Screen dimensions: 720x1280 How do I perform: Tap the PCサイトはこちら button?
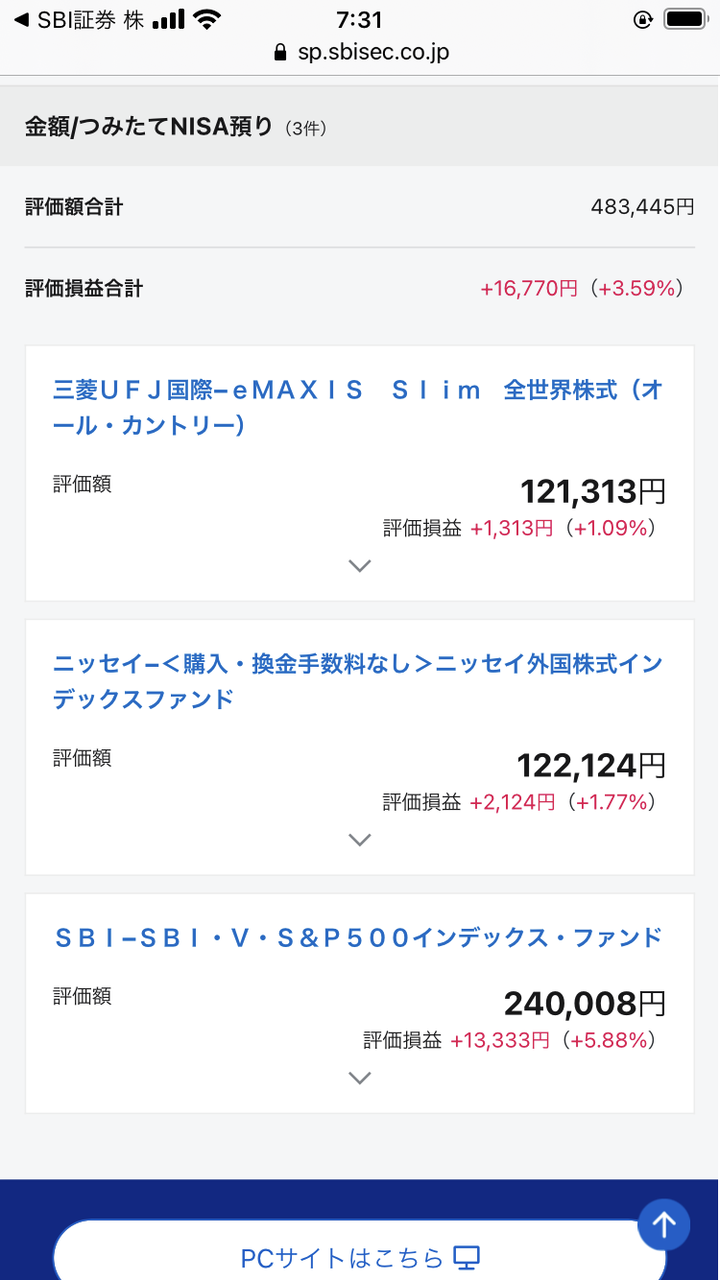click(360, 1257)
